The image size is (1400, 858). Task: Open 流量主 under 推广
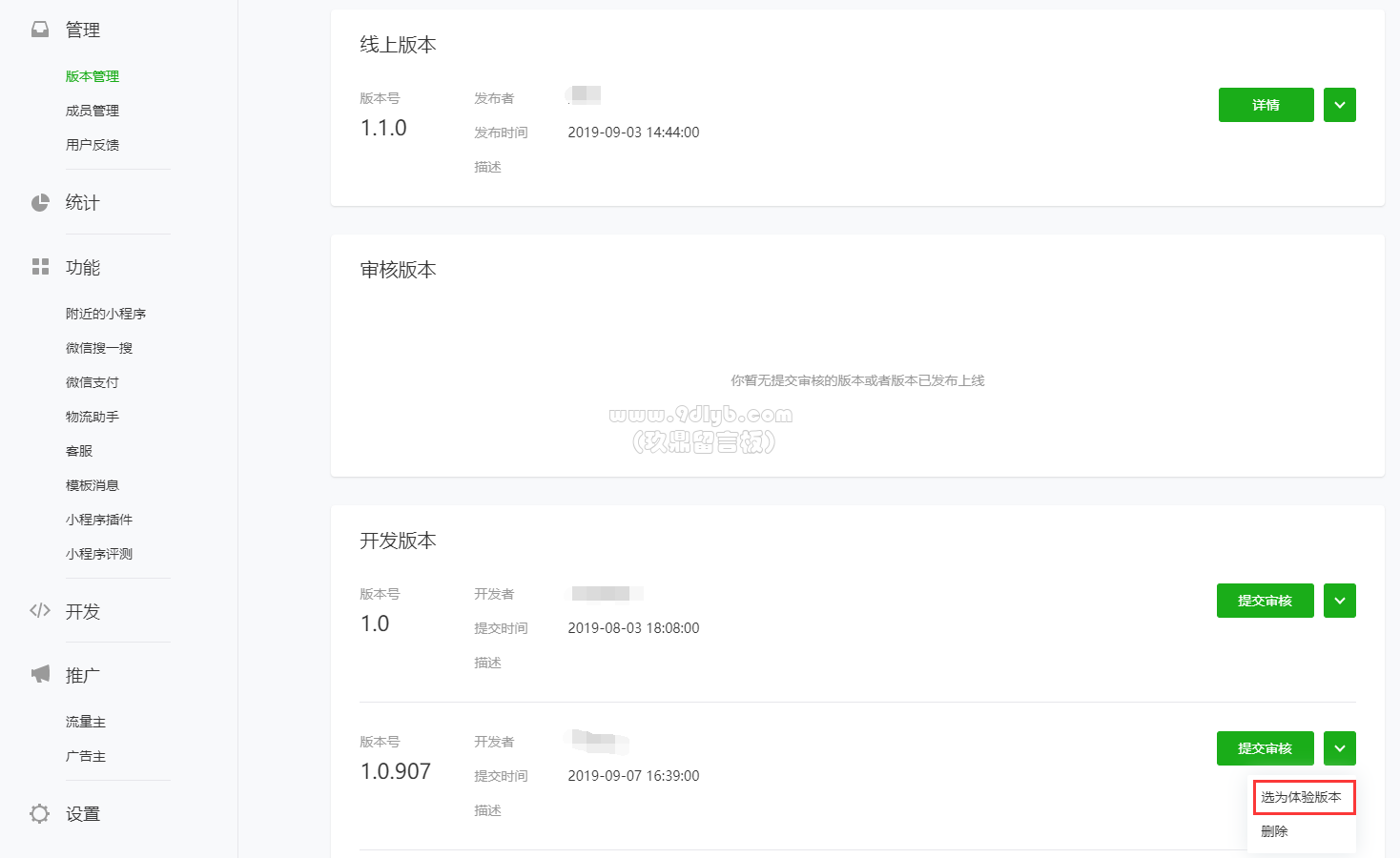[x=86, y=722]
